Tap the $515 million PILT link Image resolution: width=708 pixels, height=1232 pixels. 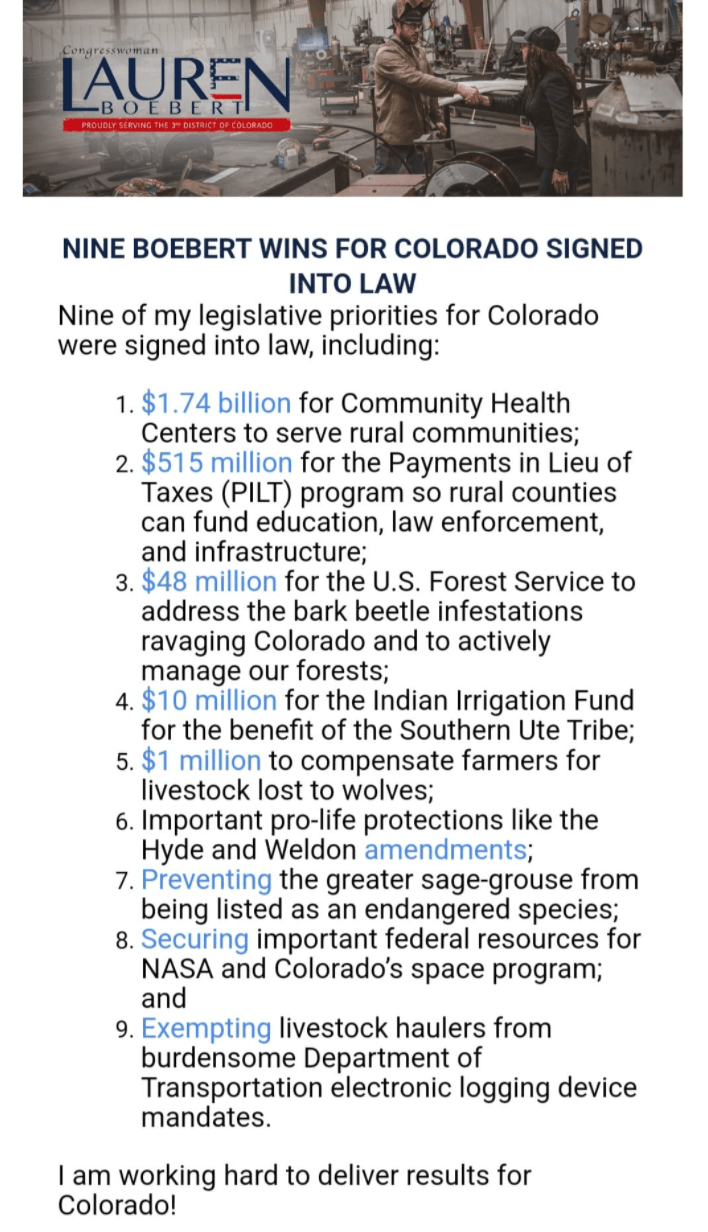(x=216, y=464)
